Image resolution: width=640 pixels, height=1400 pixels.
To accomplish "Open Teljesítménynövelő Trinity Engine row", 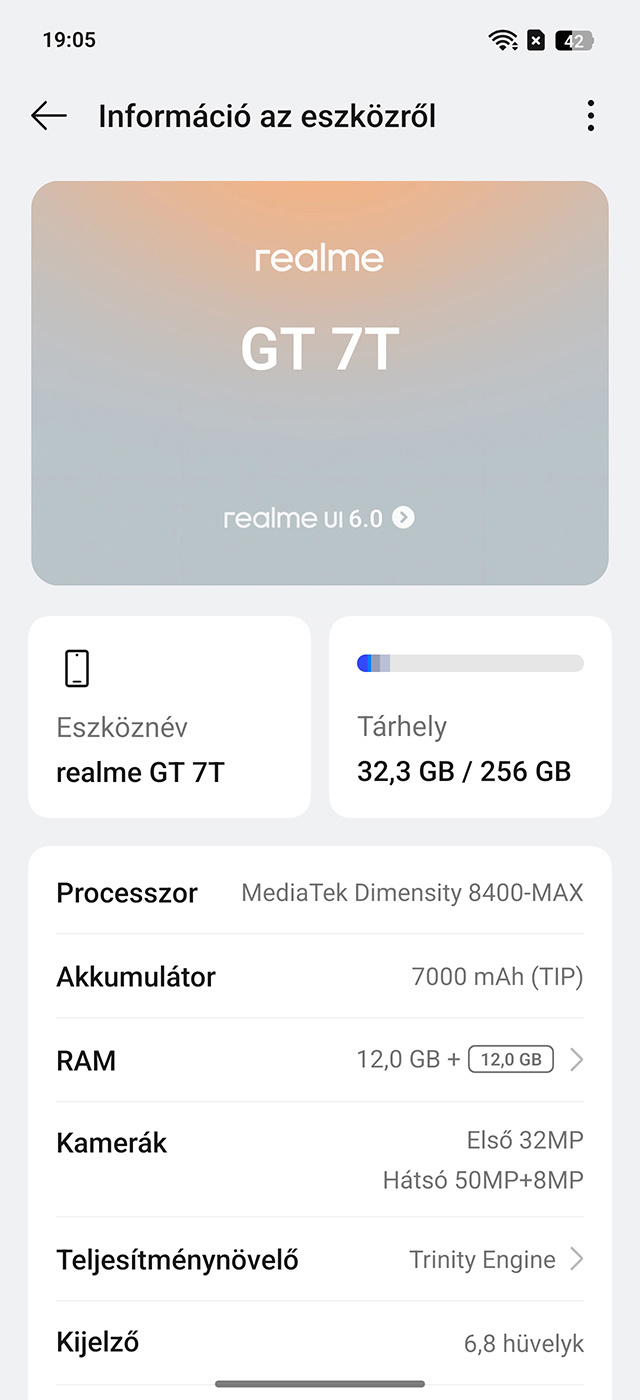I will tap(320, 1259).
